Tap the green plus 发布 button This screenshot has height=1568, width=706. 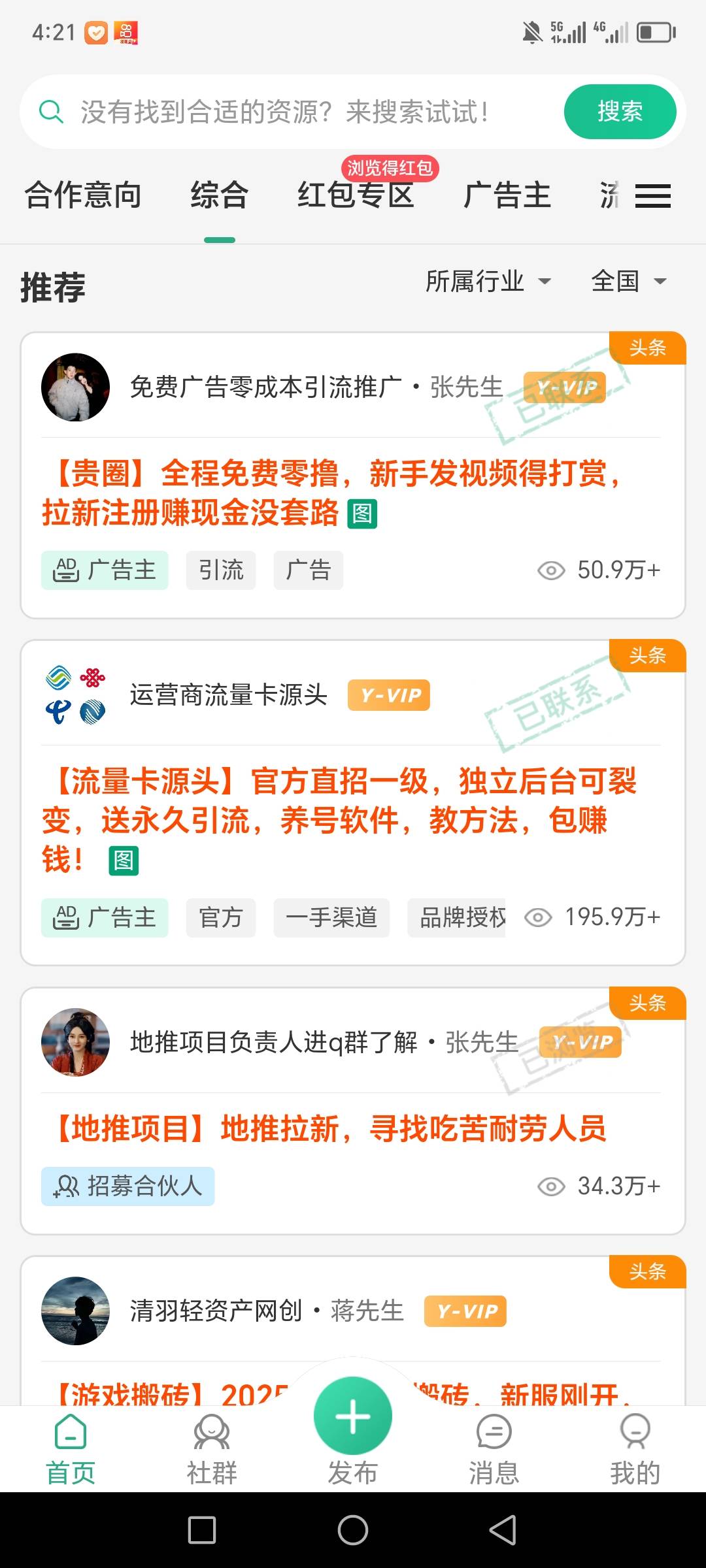click(353, 1416)
